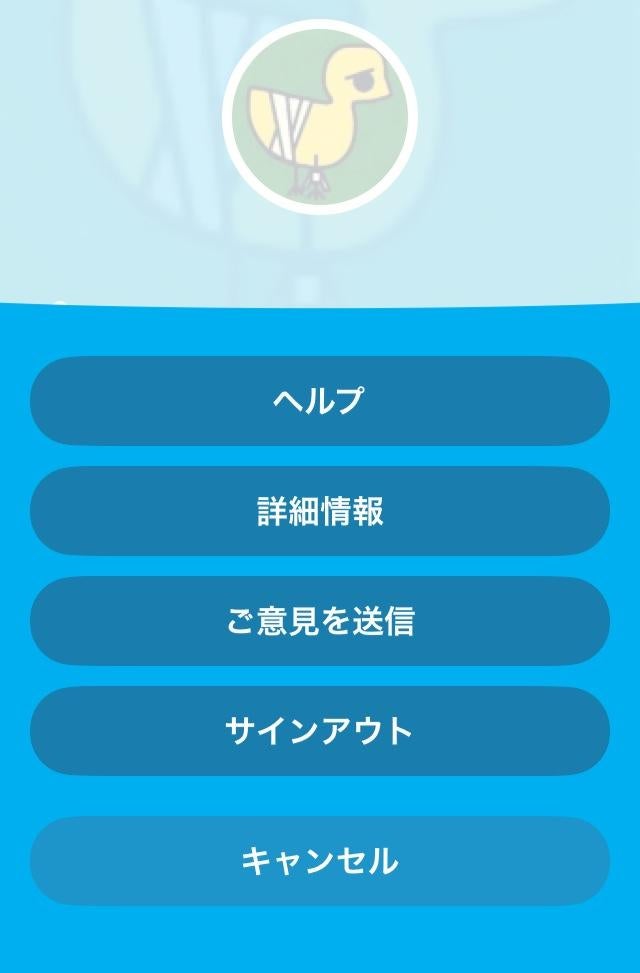Select 詳細情報 for more details
The image size is (640, 973).
coord(320,511)
